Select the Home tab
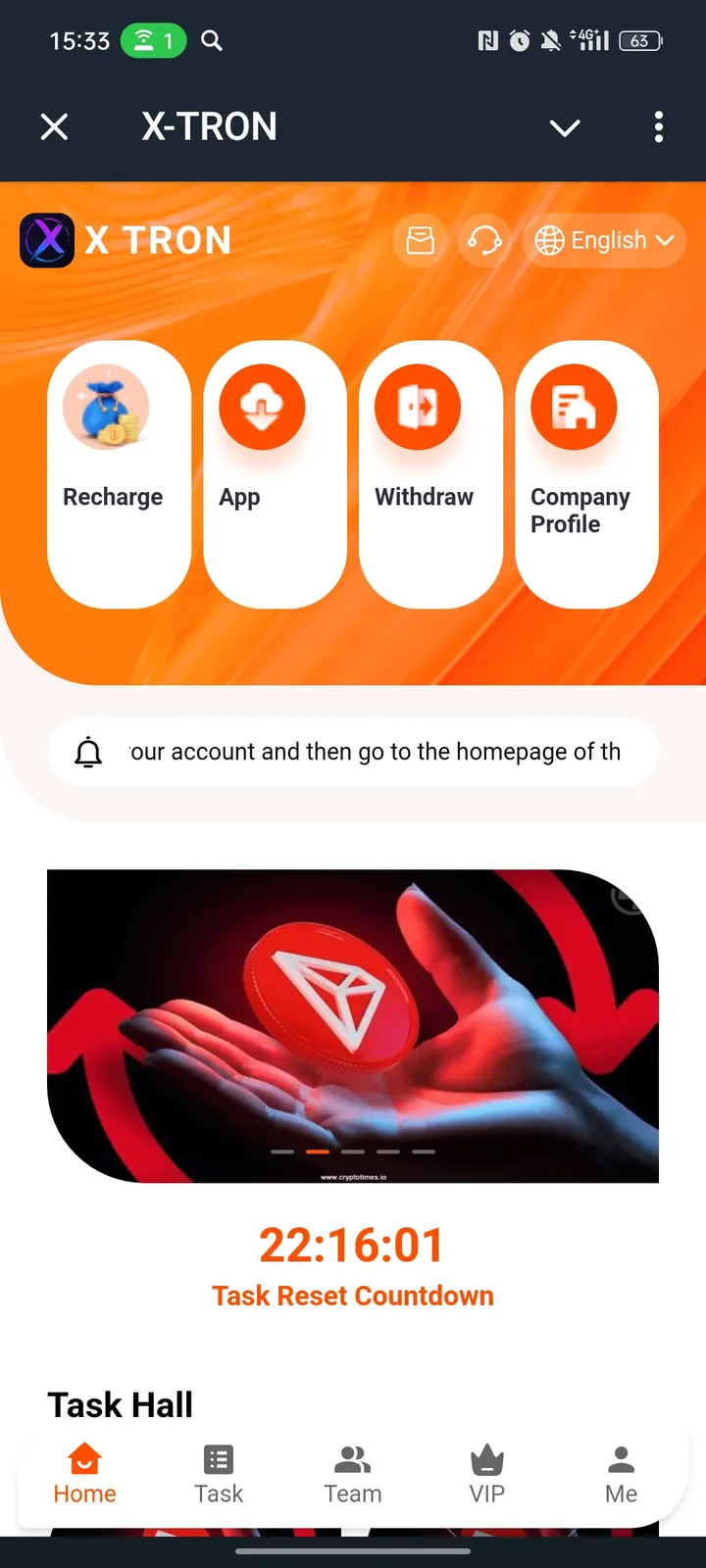The width and height of the screenshot is (706, 1568). (x=84, y=1474)
